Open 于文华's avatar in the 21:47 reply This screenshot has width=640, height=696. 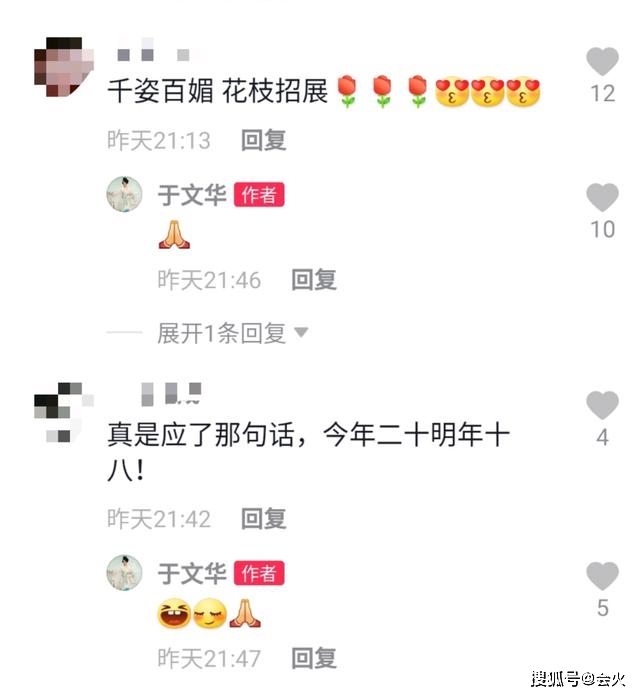(125, 573)
